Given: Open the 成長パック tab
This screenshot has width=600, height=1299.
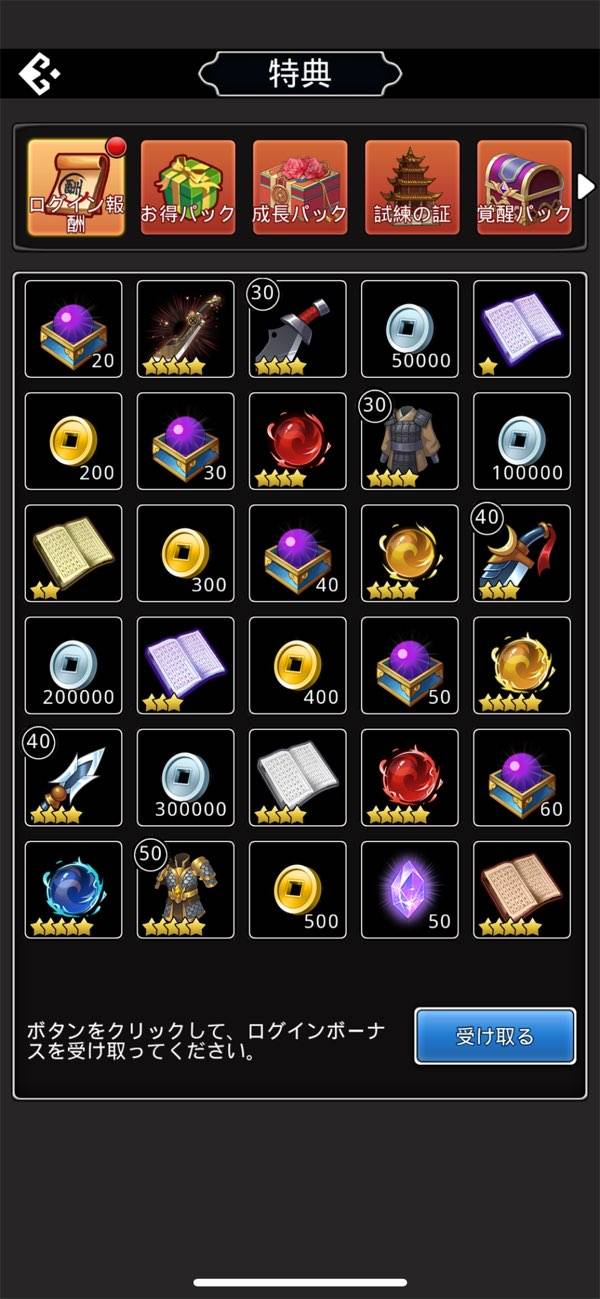Looking at the screenshot, I should click(300, 187).
